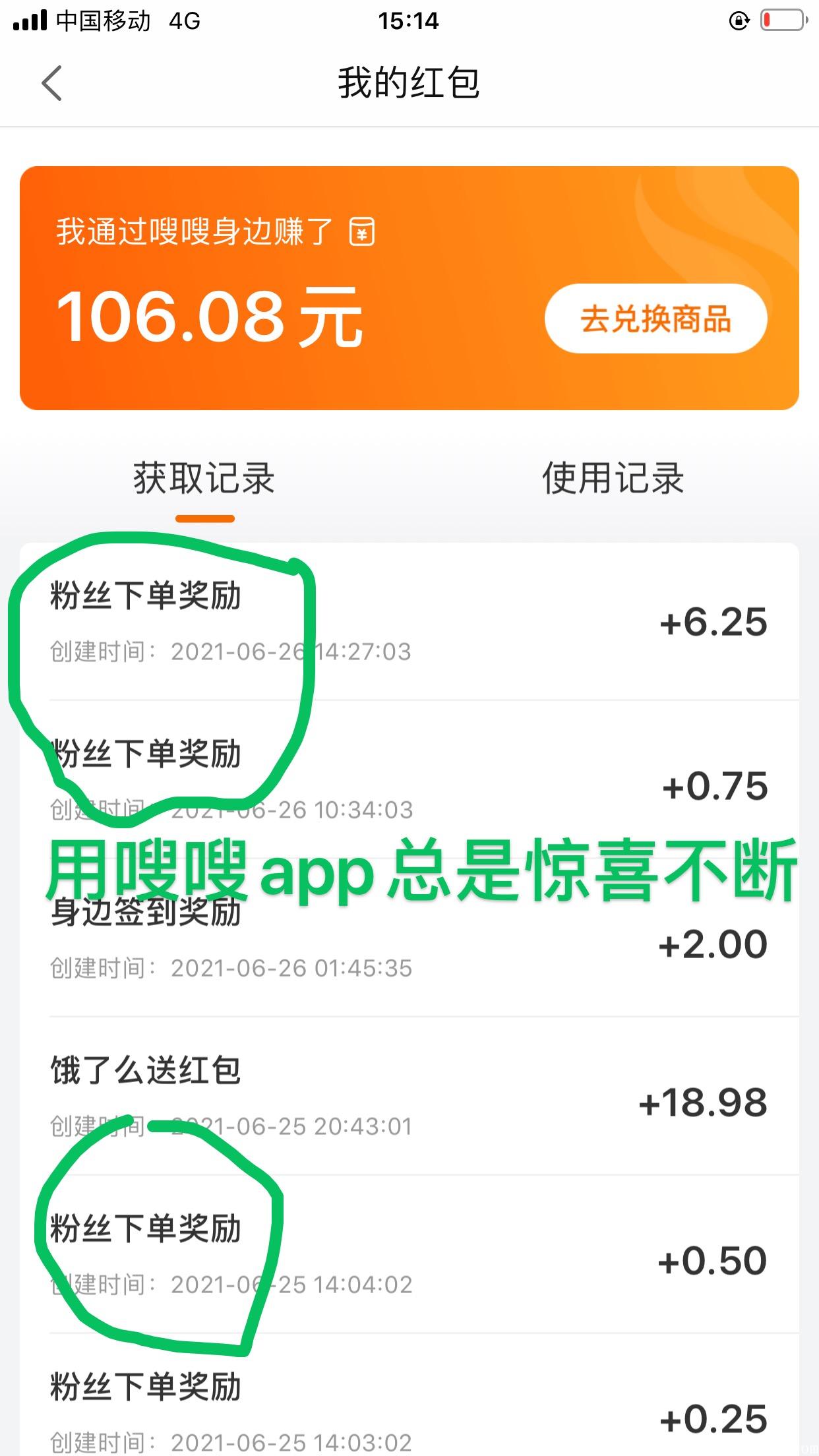Tap the orientation lock icon in status bar
The image size is (819, 1456).
tap(741, 21)
